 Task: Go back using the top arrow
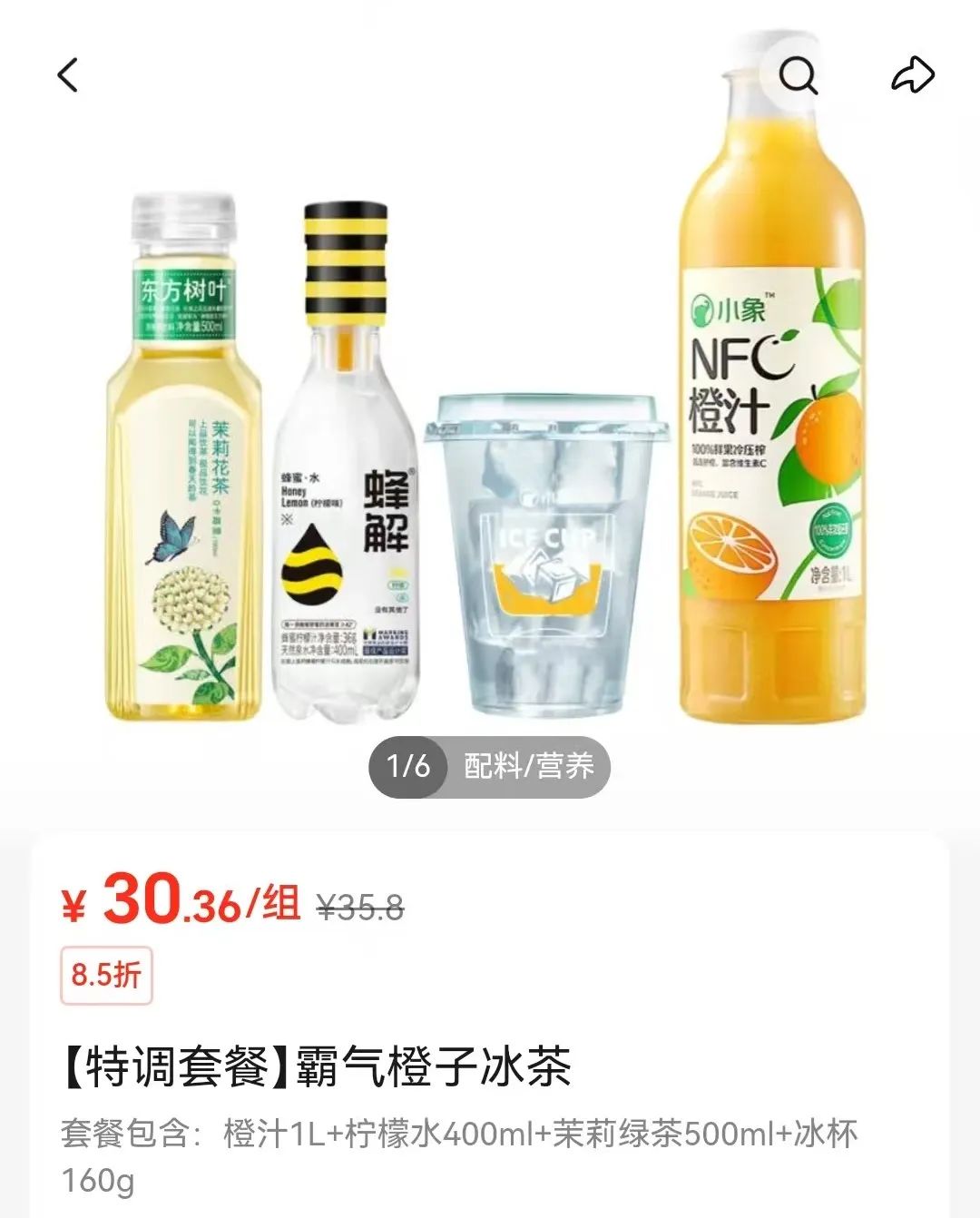click(x=69, y=75)
